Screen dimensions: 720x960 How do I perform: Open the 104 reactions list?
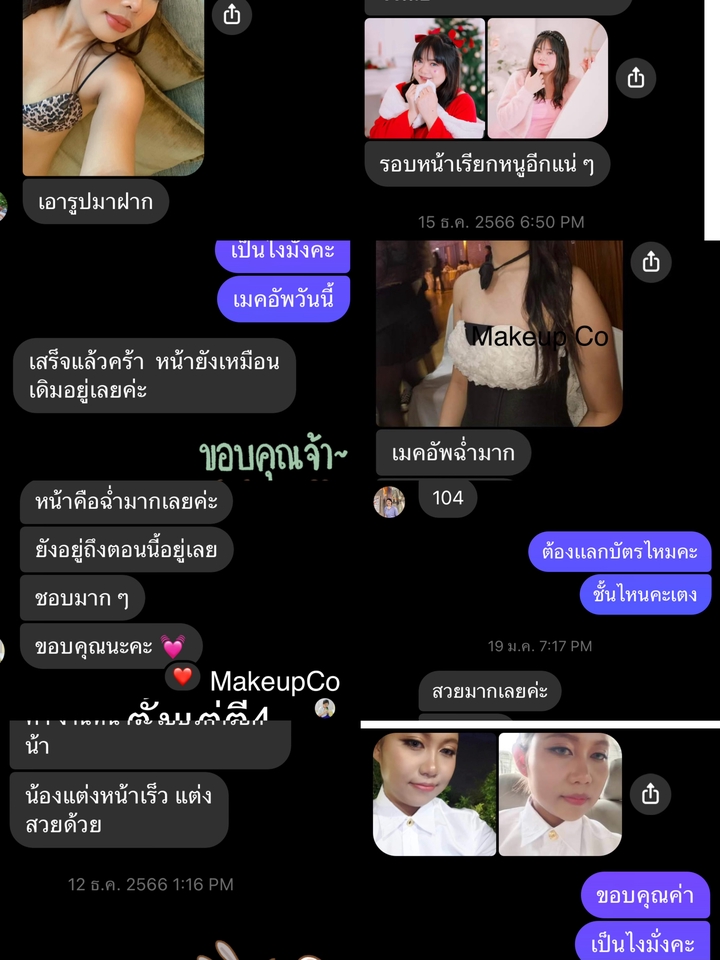pos(448,498)
